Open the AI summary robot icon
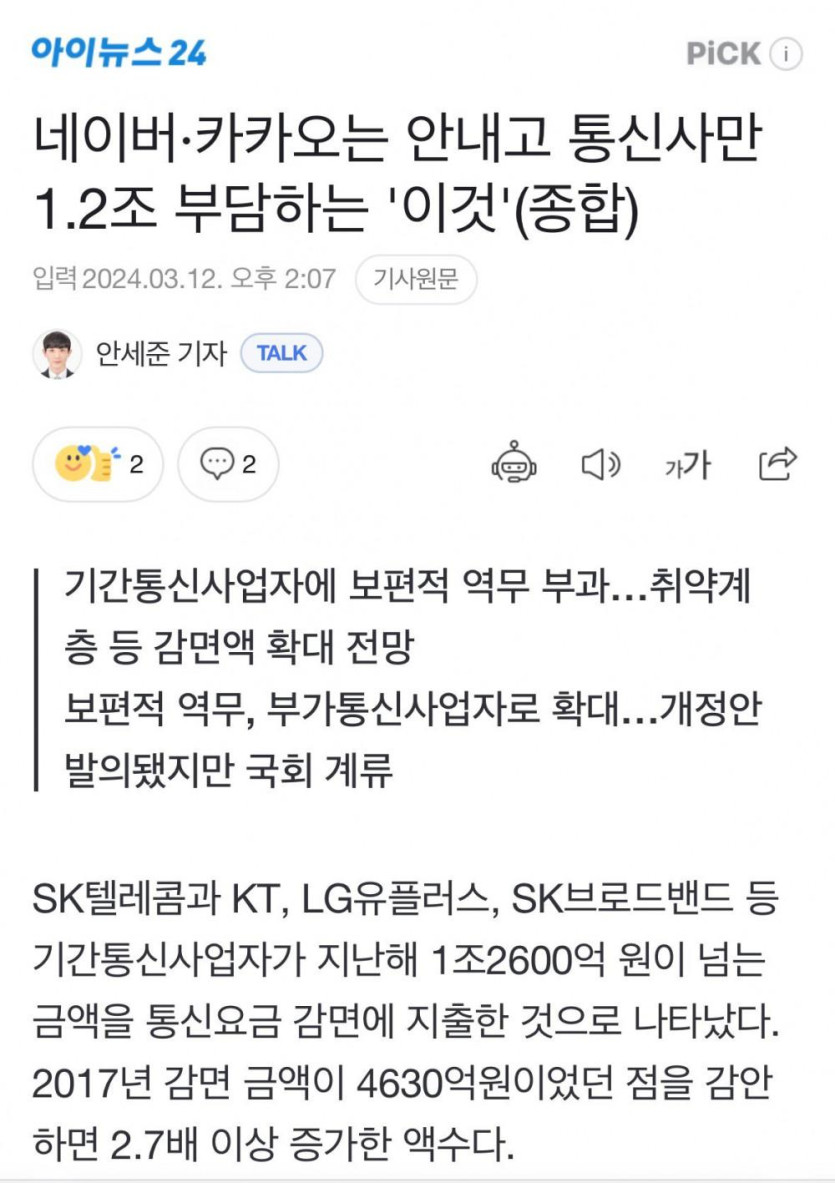 click(514, 464)
